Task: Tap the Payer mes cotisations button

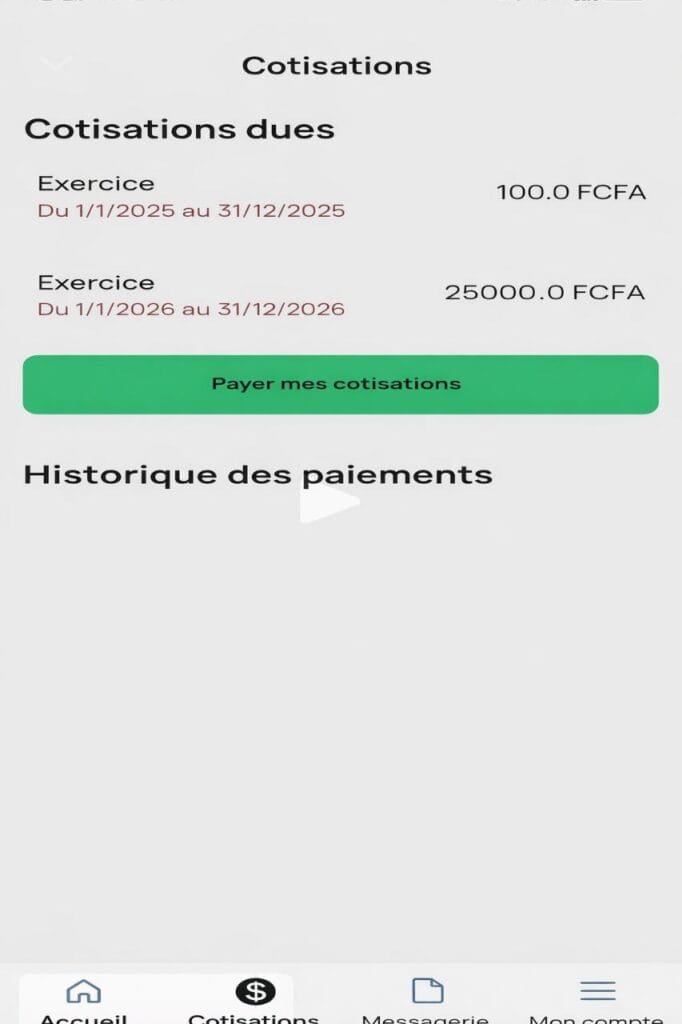Action: coord(340,384)
